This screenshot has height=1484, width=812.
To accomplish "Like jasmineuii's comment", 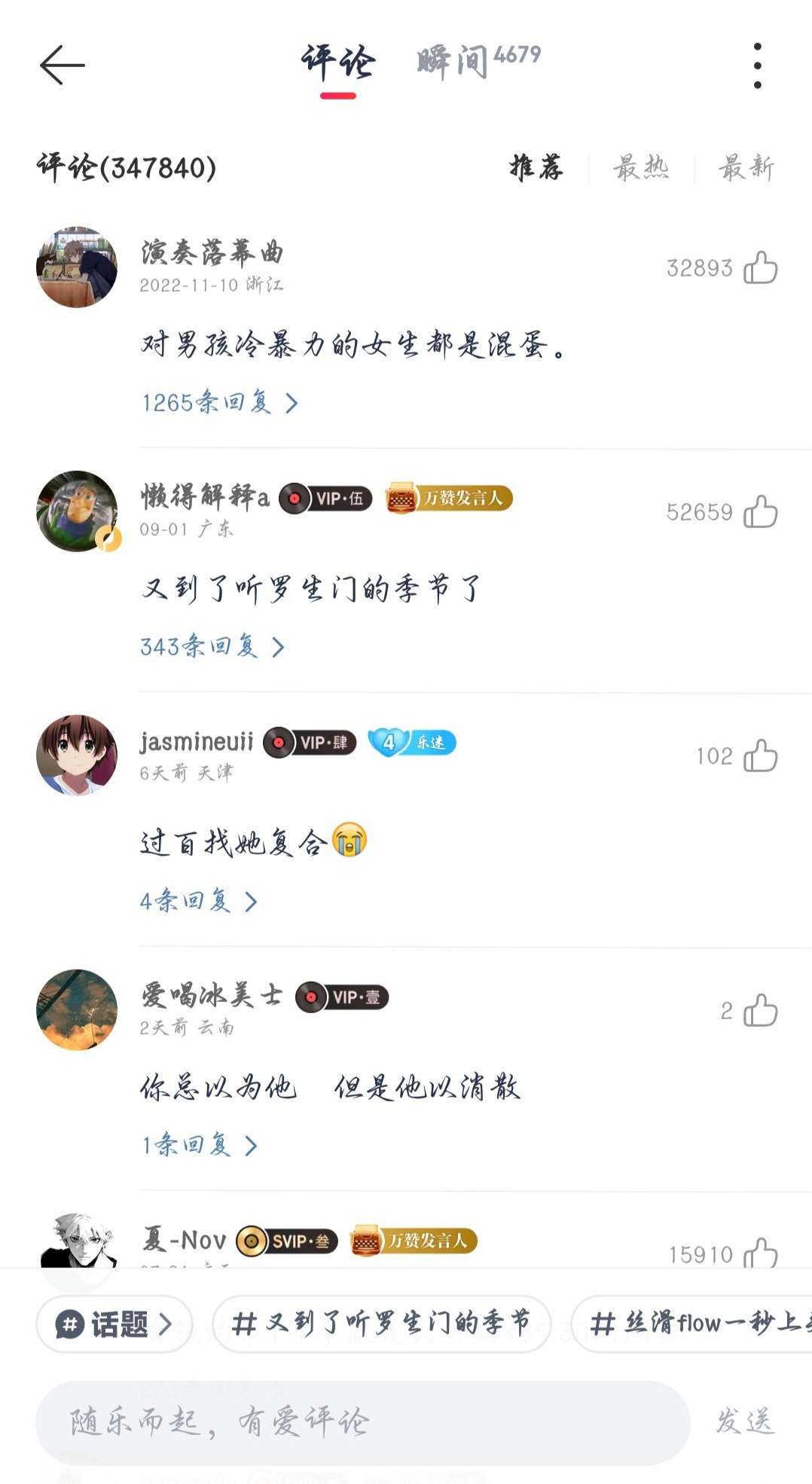I will click(760, 756).
